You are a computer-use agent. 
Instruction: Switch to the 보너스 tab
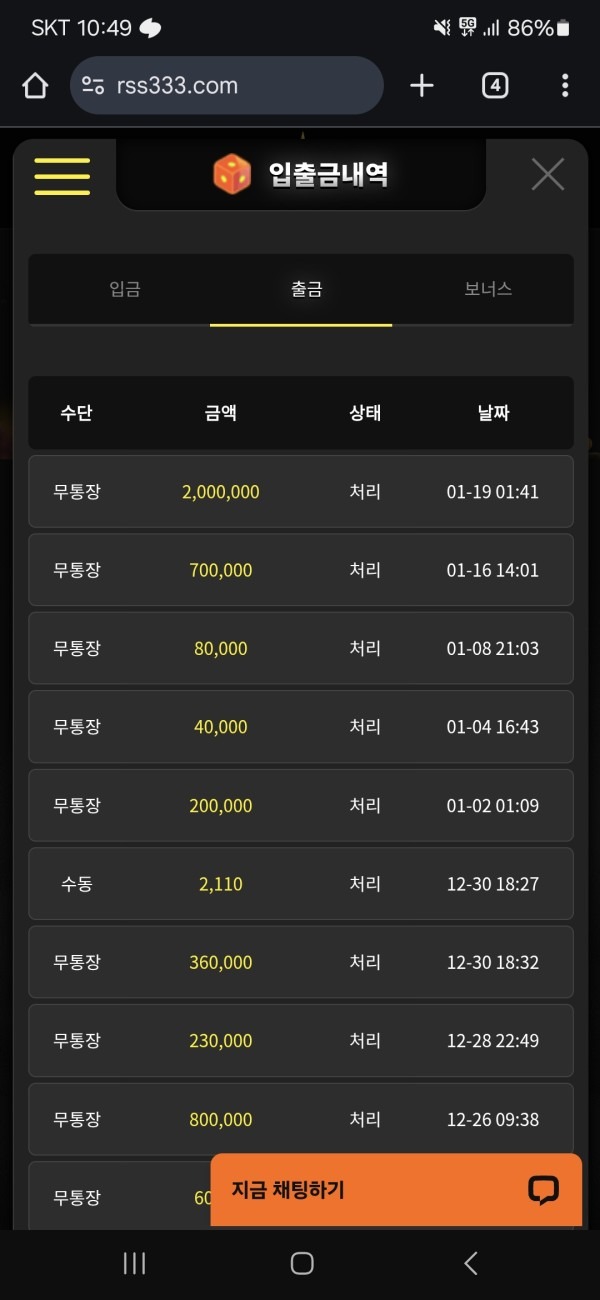(488, 290)
